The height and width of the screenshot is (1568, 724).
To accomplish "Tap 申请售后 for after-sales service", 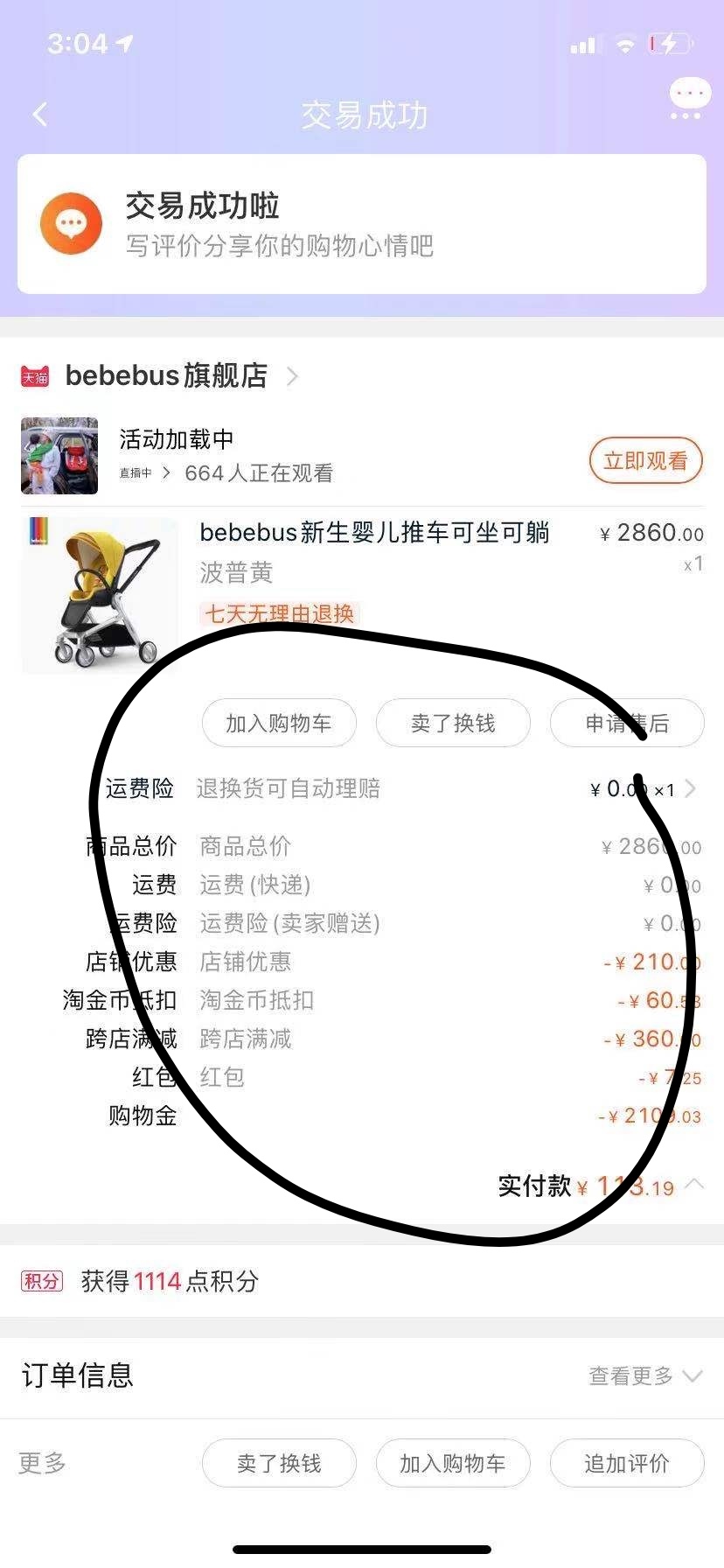I will click(626, 723).
